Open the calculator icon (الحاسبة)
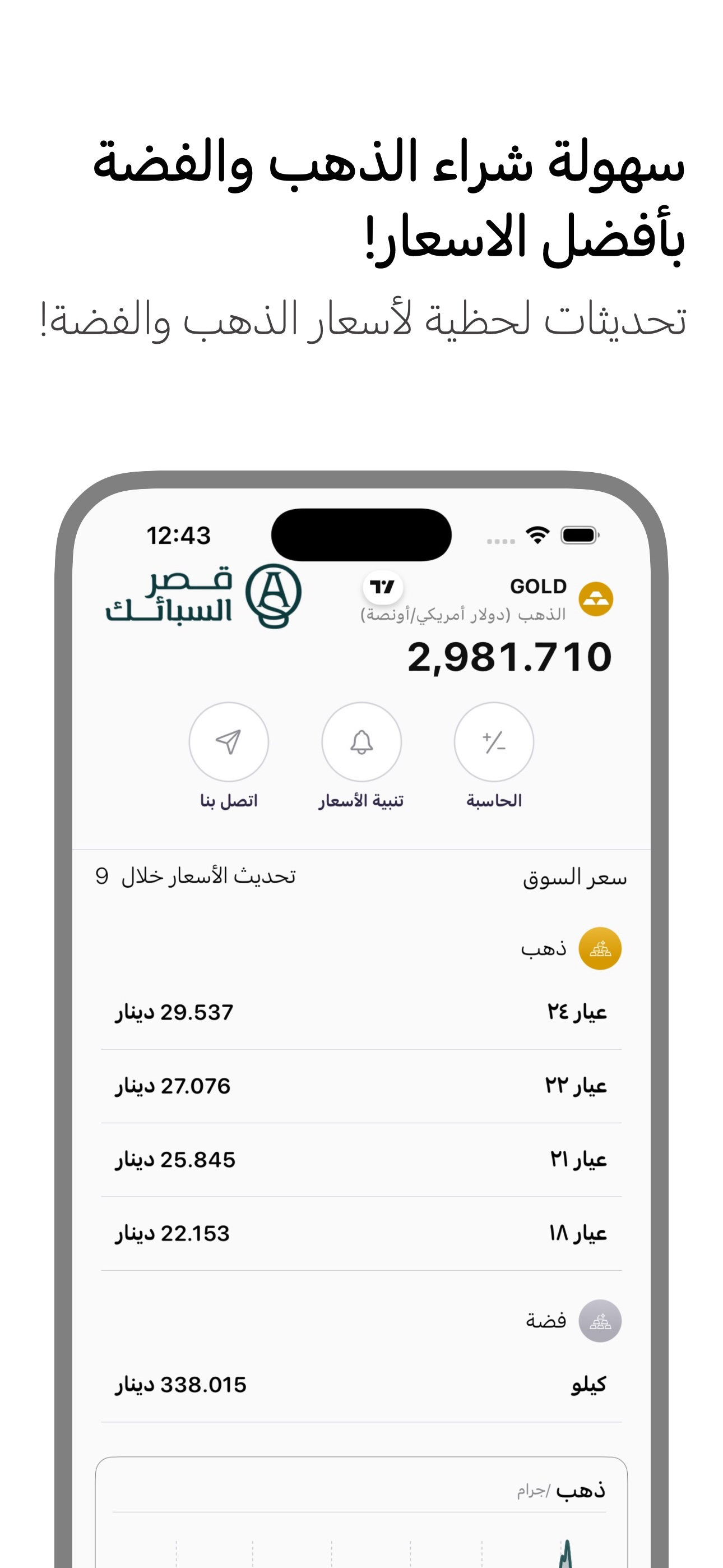The width and height of the screenshot is (723, 1568). (x=494, y=743)
